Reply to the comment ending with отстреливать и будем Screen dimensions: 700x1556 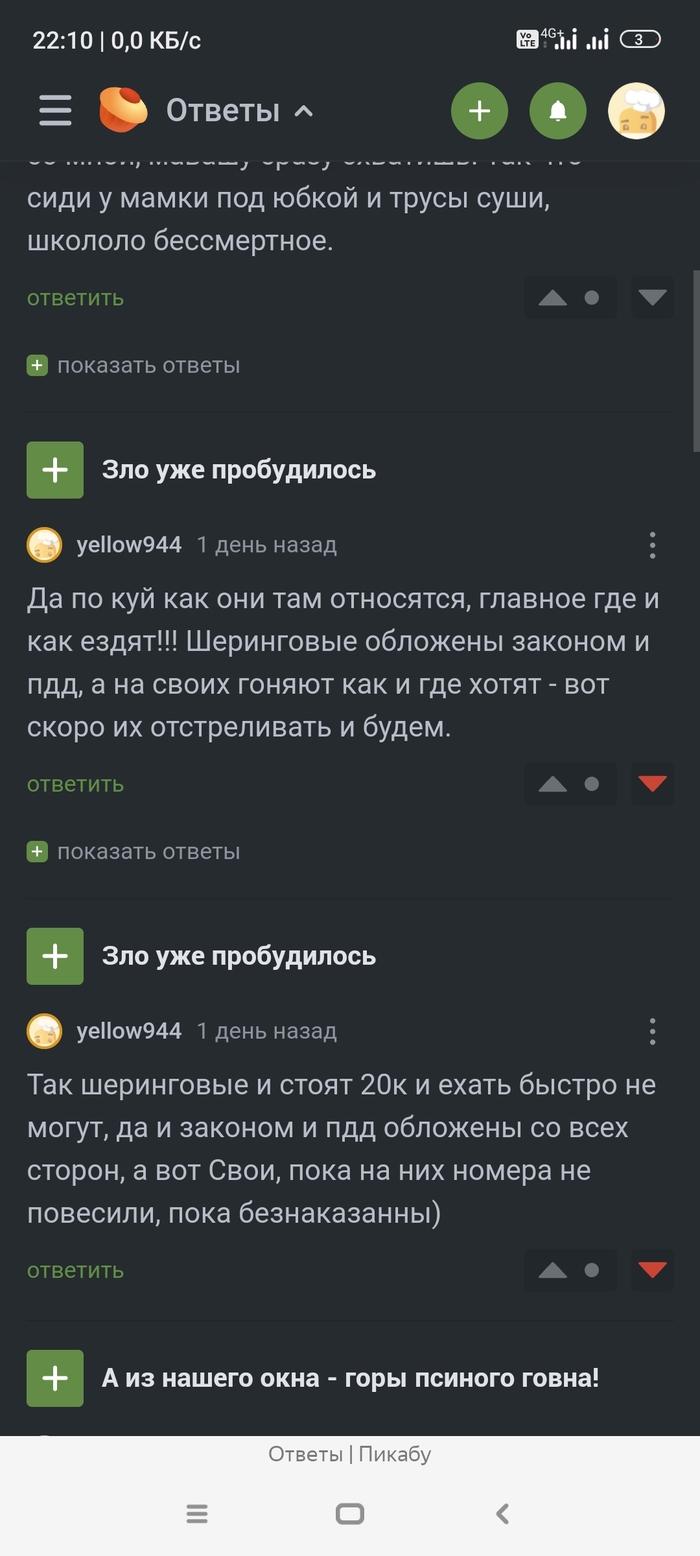(x=75, y=784)
